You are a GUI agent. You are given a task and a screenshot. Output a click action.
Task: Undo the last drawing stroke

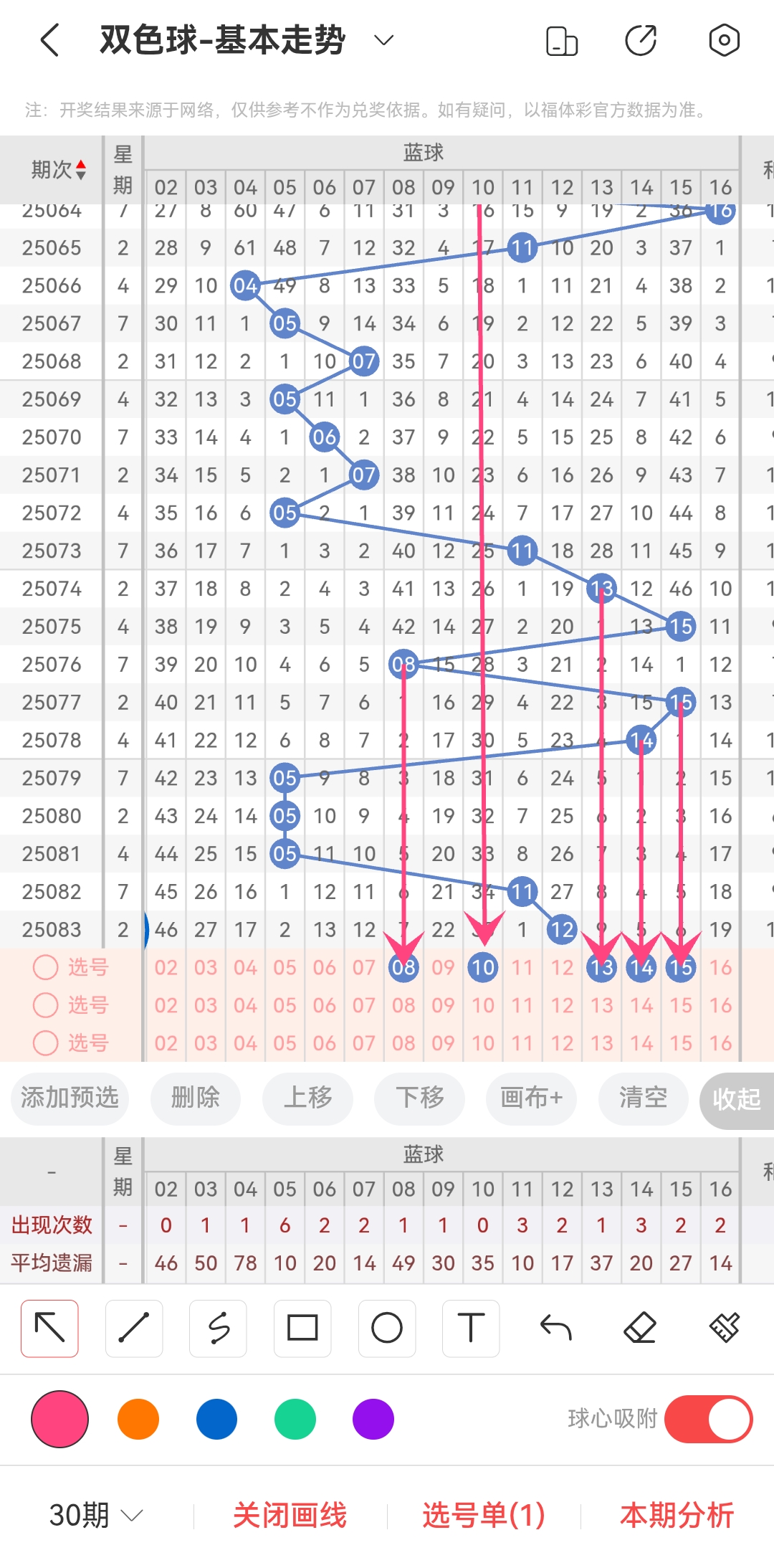tap(555, 1328)
